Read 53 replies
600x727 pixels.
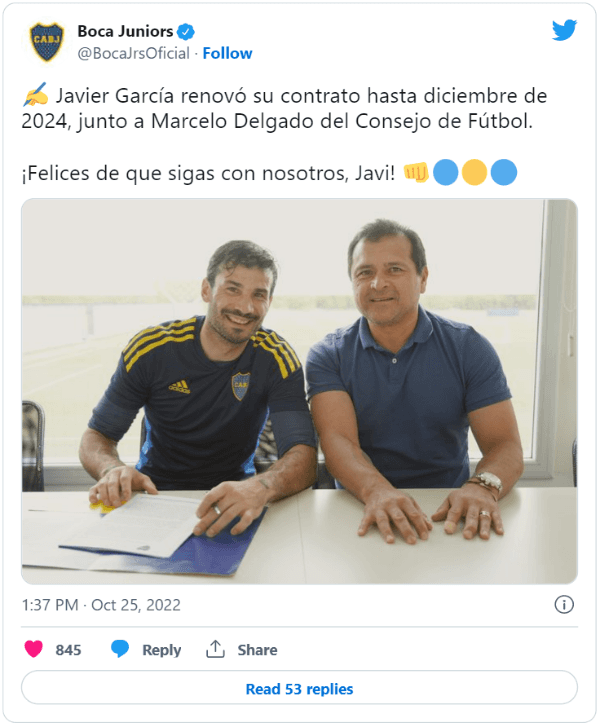click(x=299, y=688)
